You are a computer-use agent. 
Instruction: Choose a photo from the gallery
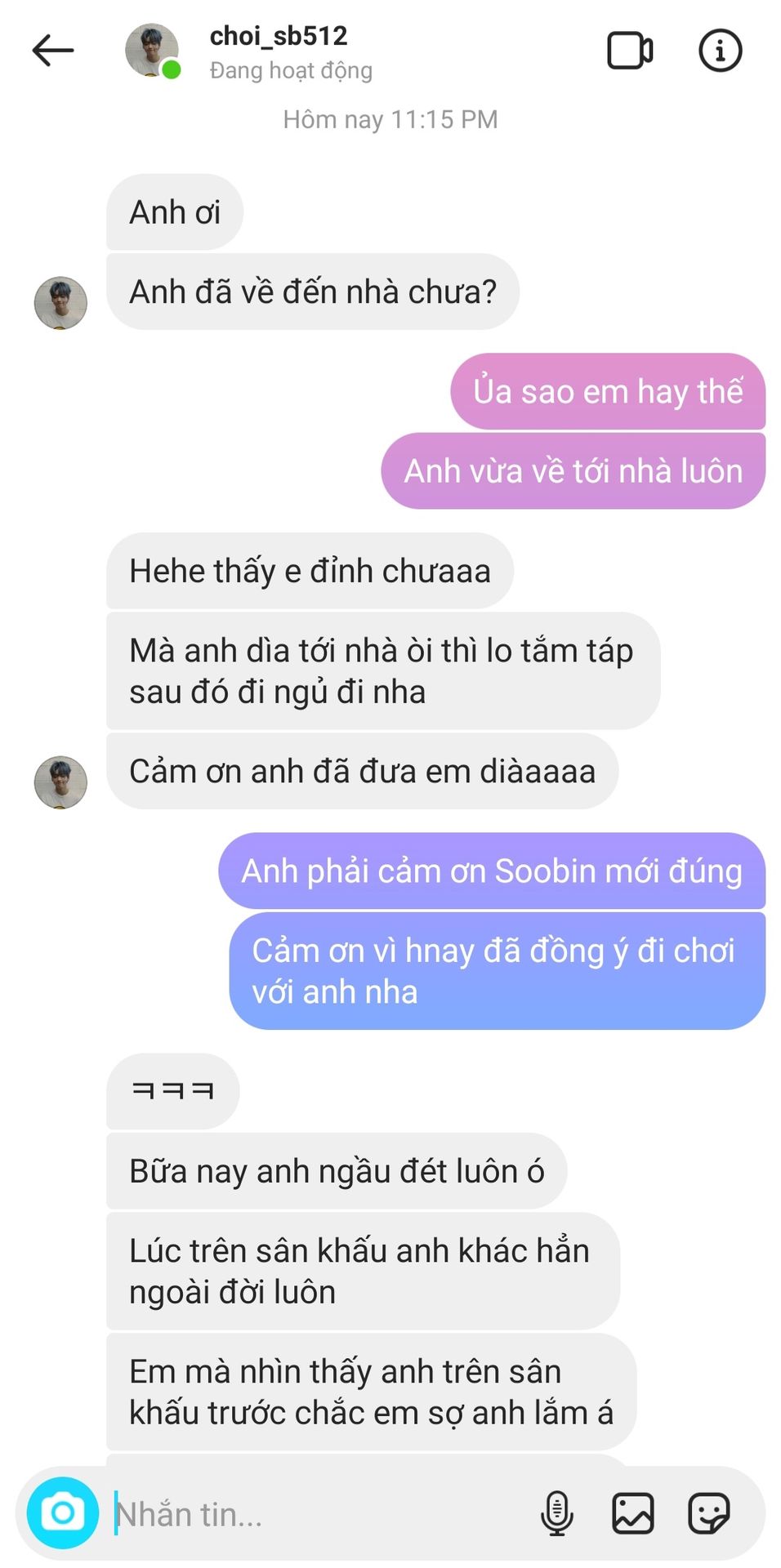633,1513
